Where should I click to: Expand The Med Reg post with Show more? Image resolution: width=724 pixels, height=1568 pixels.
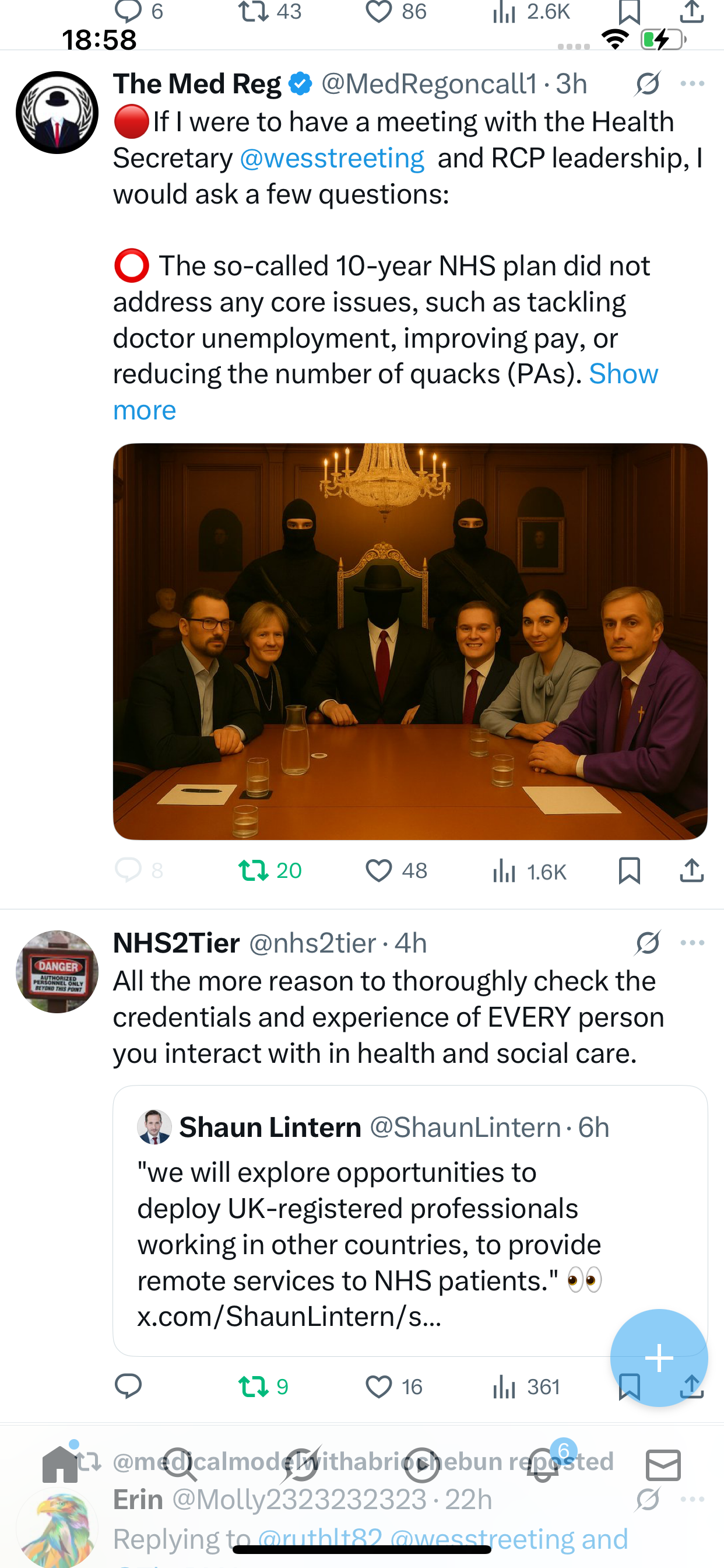pyautogui.click(x=386, y=392)
